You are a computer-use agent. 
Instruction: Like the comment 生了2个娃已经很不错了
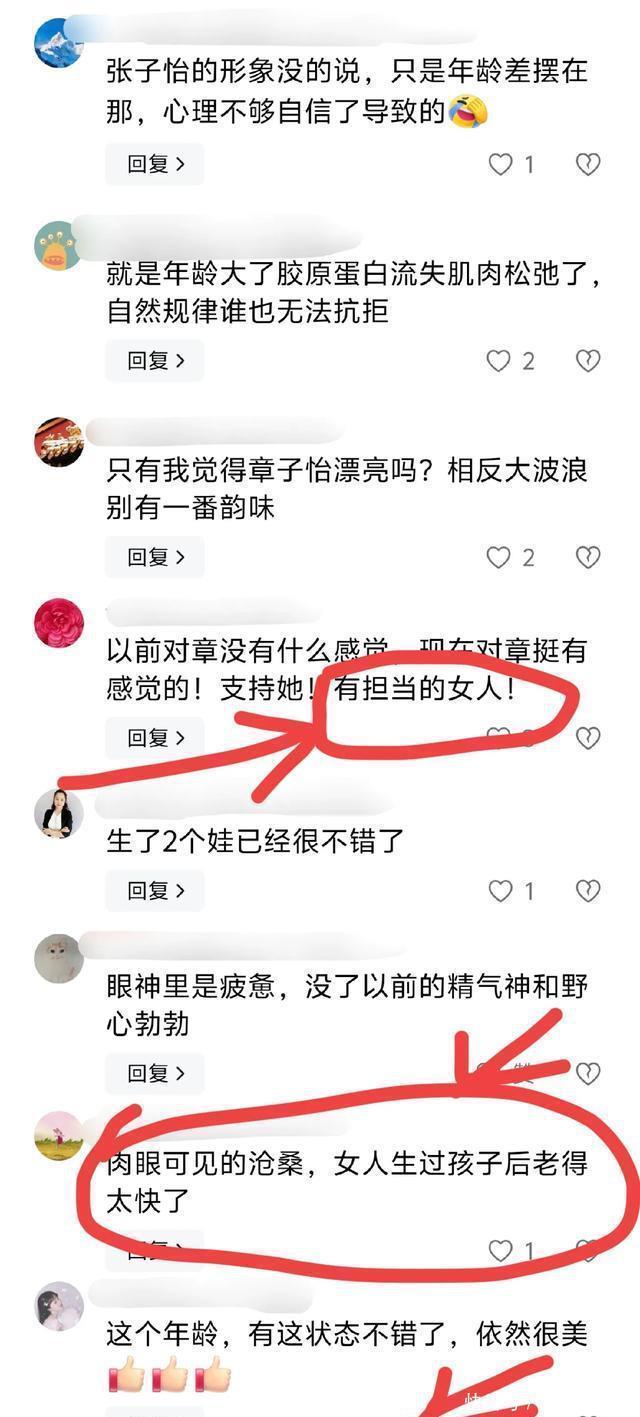[x=500, y=890]
